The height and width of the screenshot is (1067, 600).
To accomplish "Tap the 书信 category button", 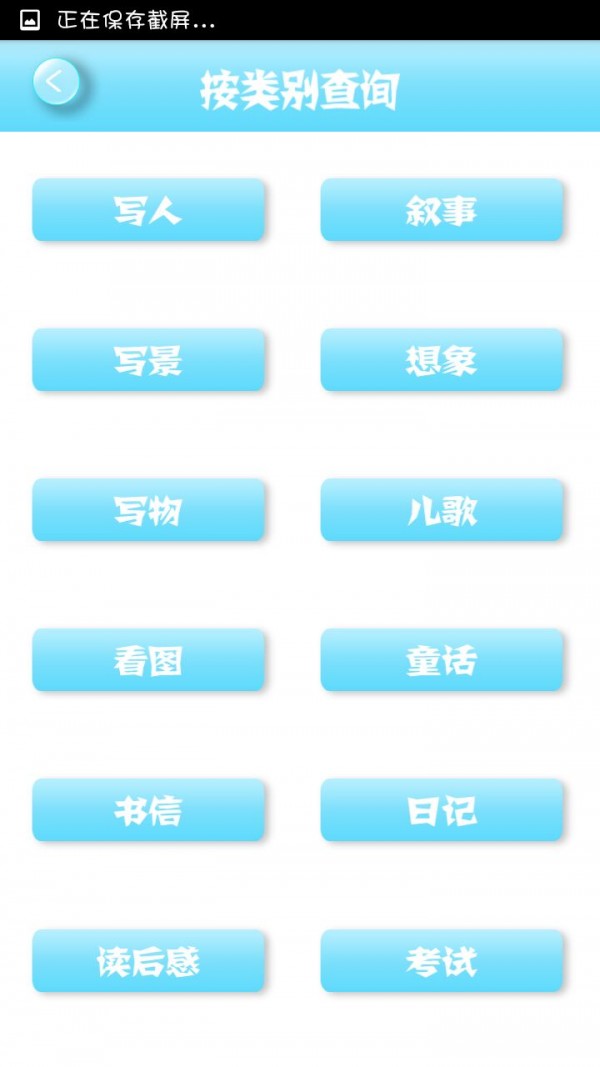I will coord(148,810).
